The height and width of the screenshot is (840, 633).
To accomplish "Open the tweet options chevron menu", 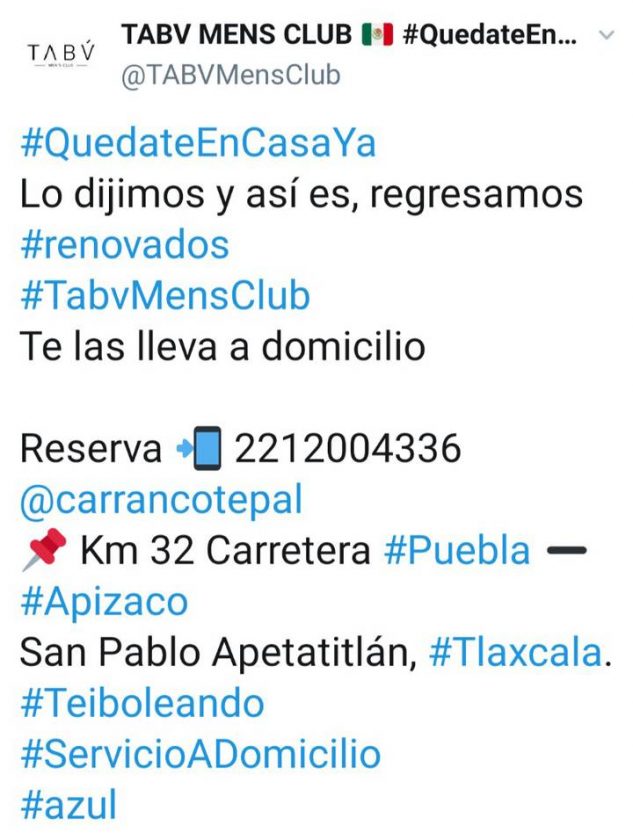I will tap(606, 35).
